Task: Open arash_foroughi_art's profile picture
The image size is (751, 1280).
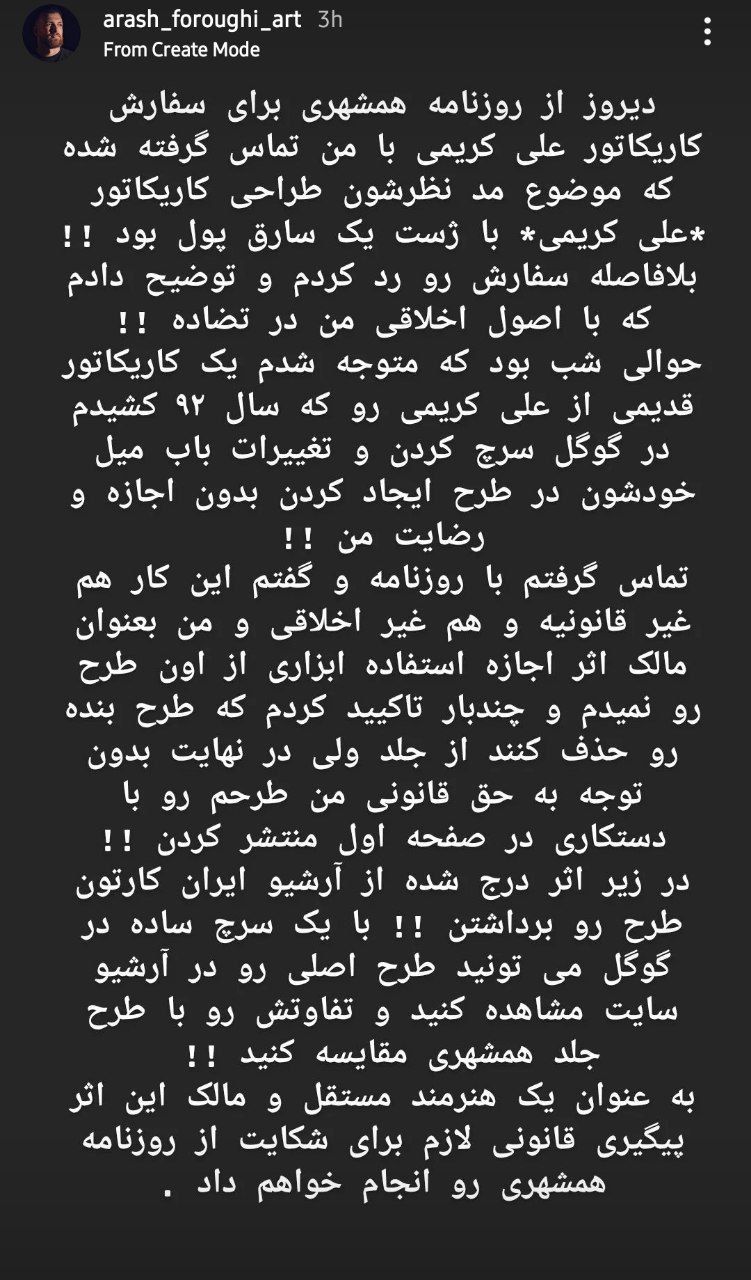Action: click(52, 33)
